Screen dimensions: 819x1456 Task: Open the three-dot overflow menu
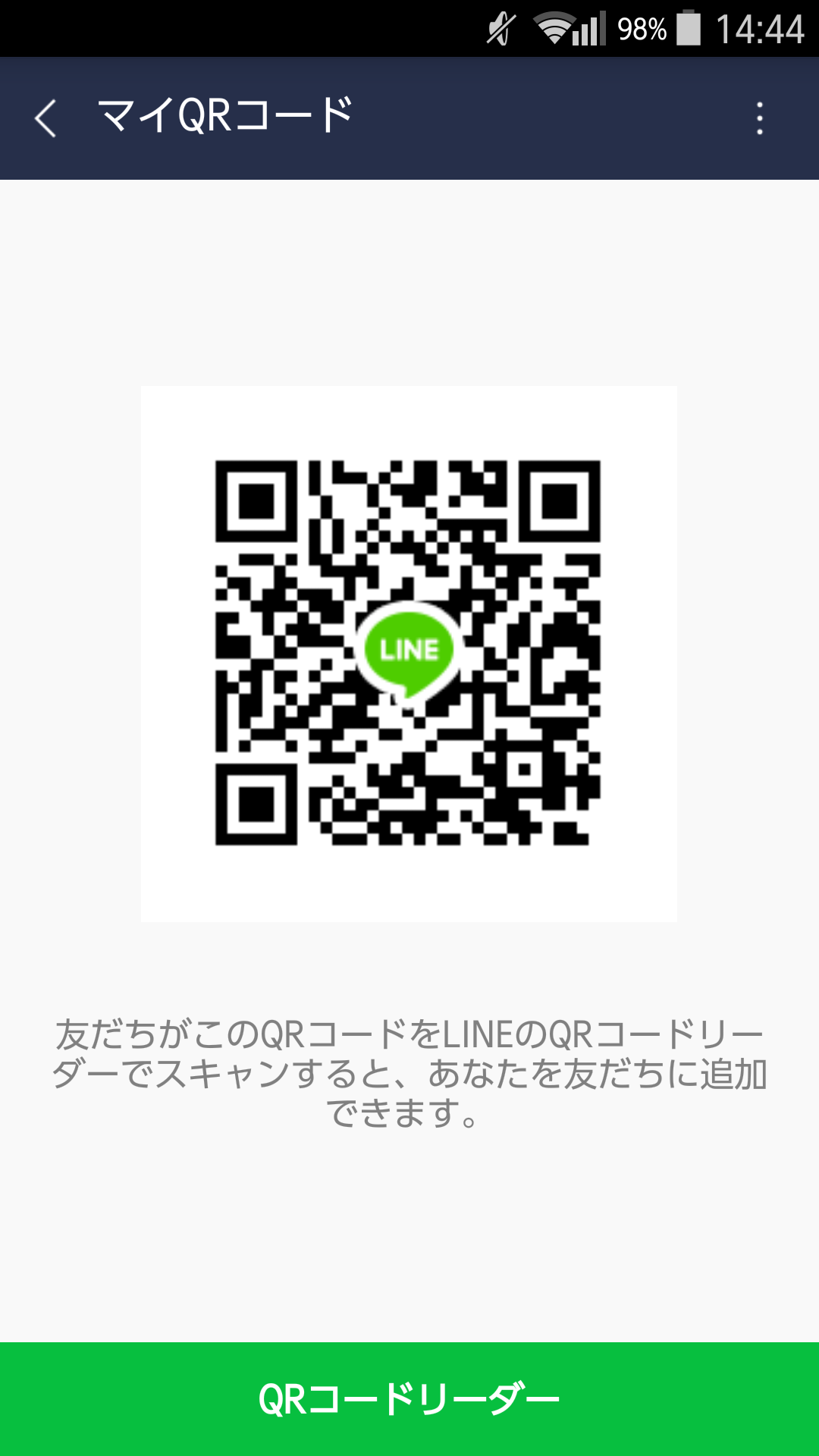pos(759,118)
